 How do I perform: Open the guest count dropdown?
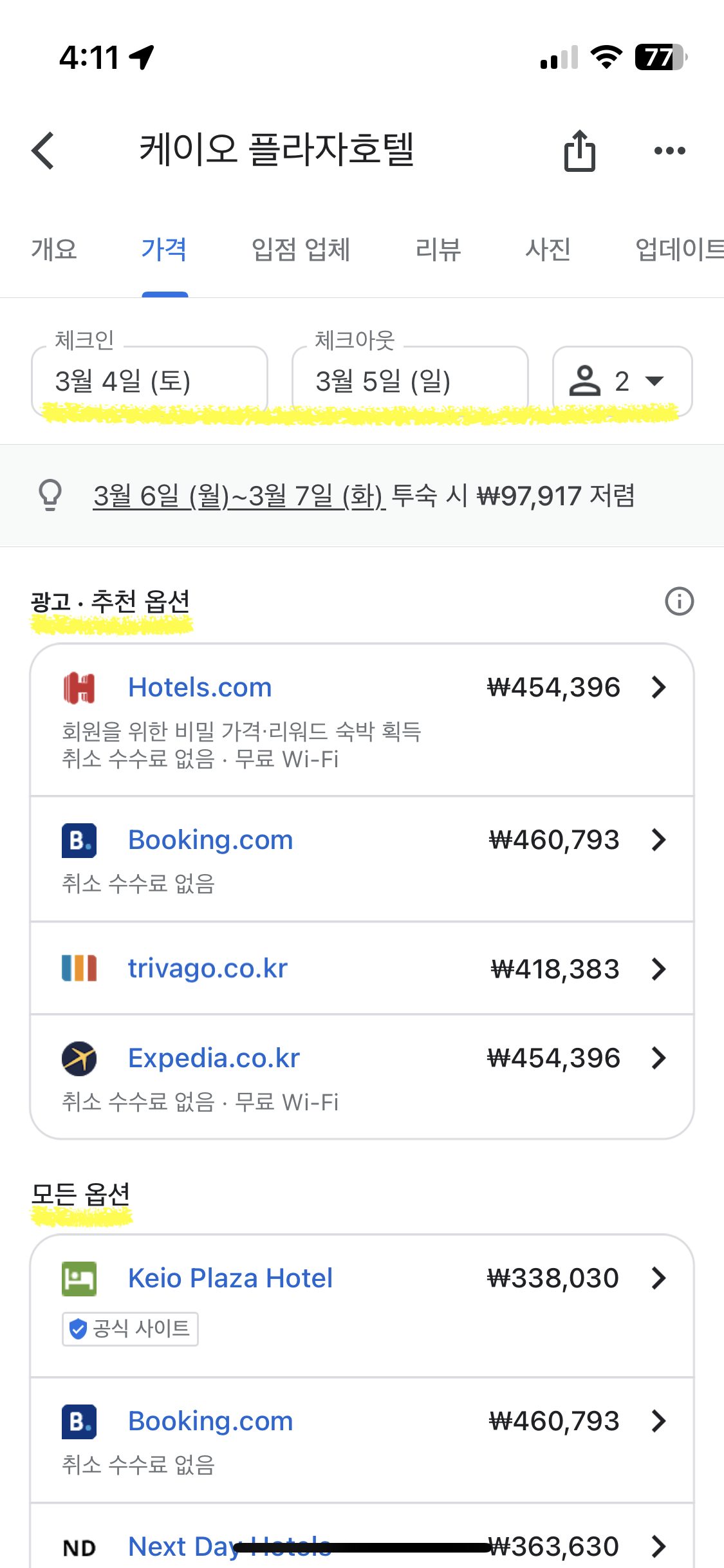[x=622, y=381]
